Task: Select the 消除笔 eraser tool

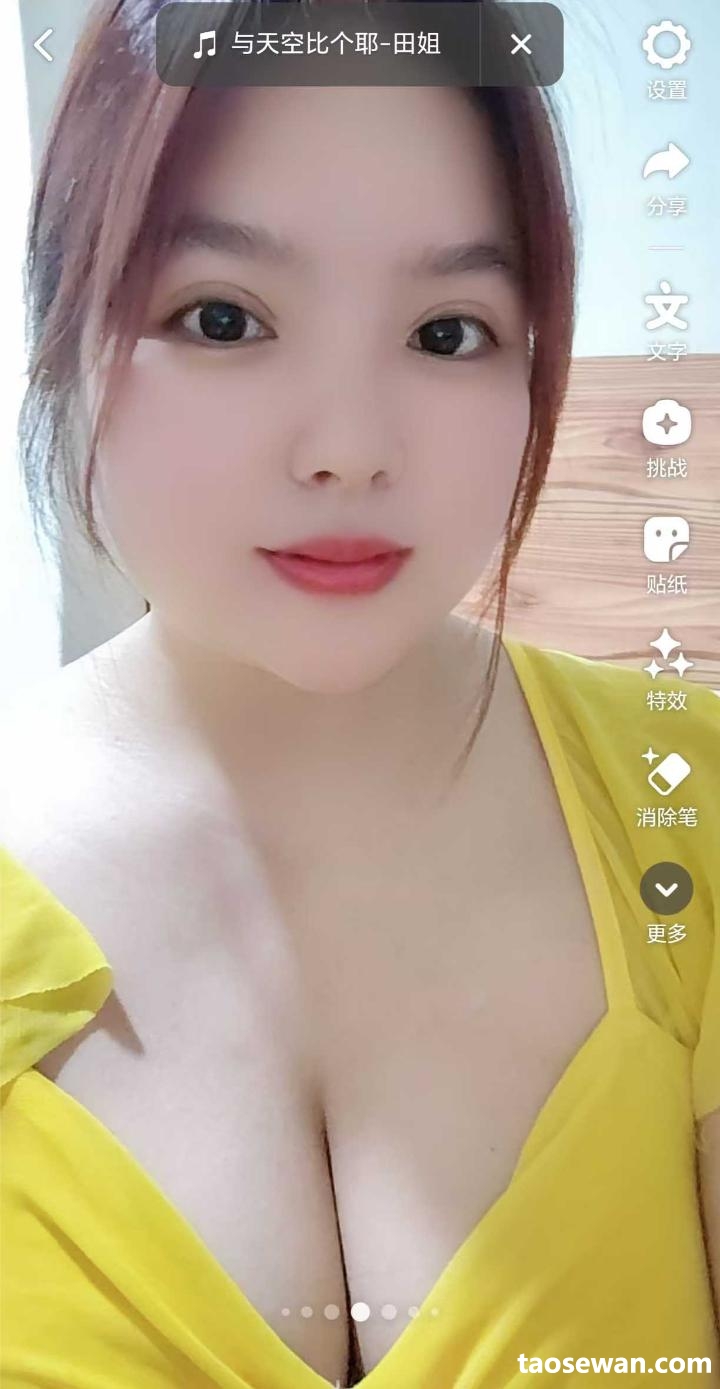Action: coord(666,787)
